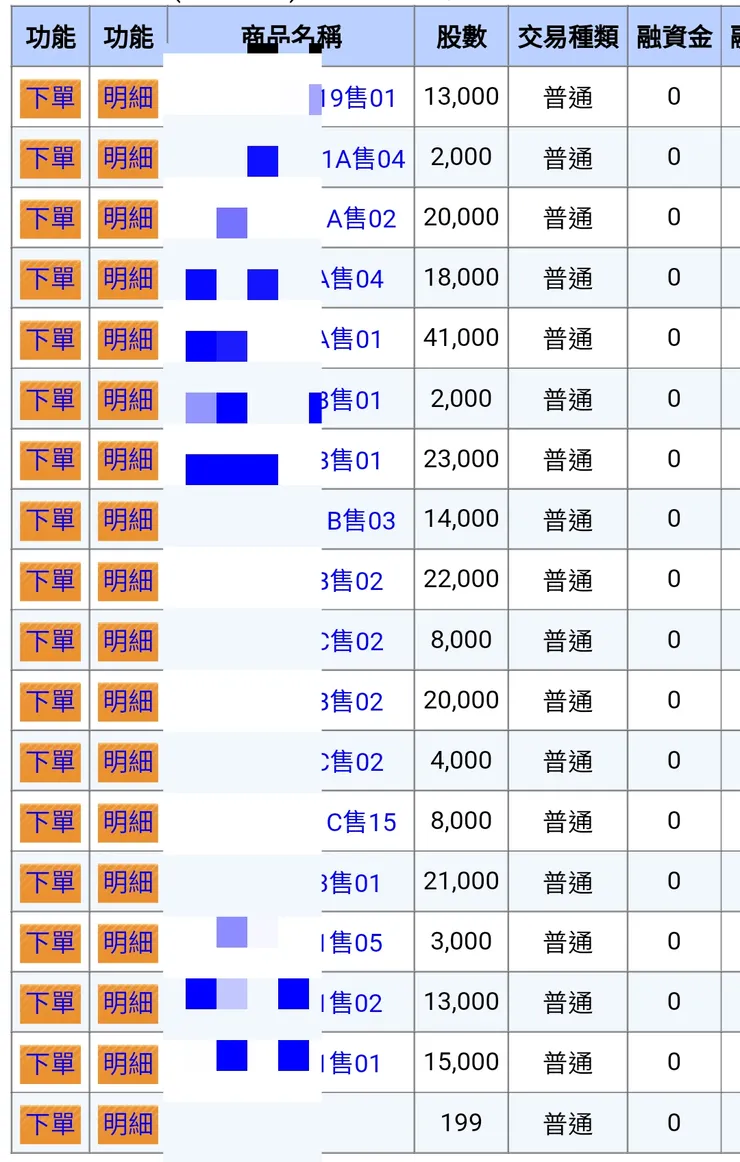740x1162 pixels.
Task: Select 下單 on the 22,000-share row
Action: coord(50,581)
